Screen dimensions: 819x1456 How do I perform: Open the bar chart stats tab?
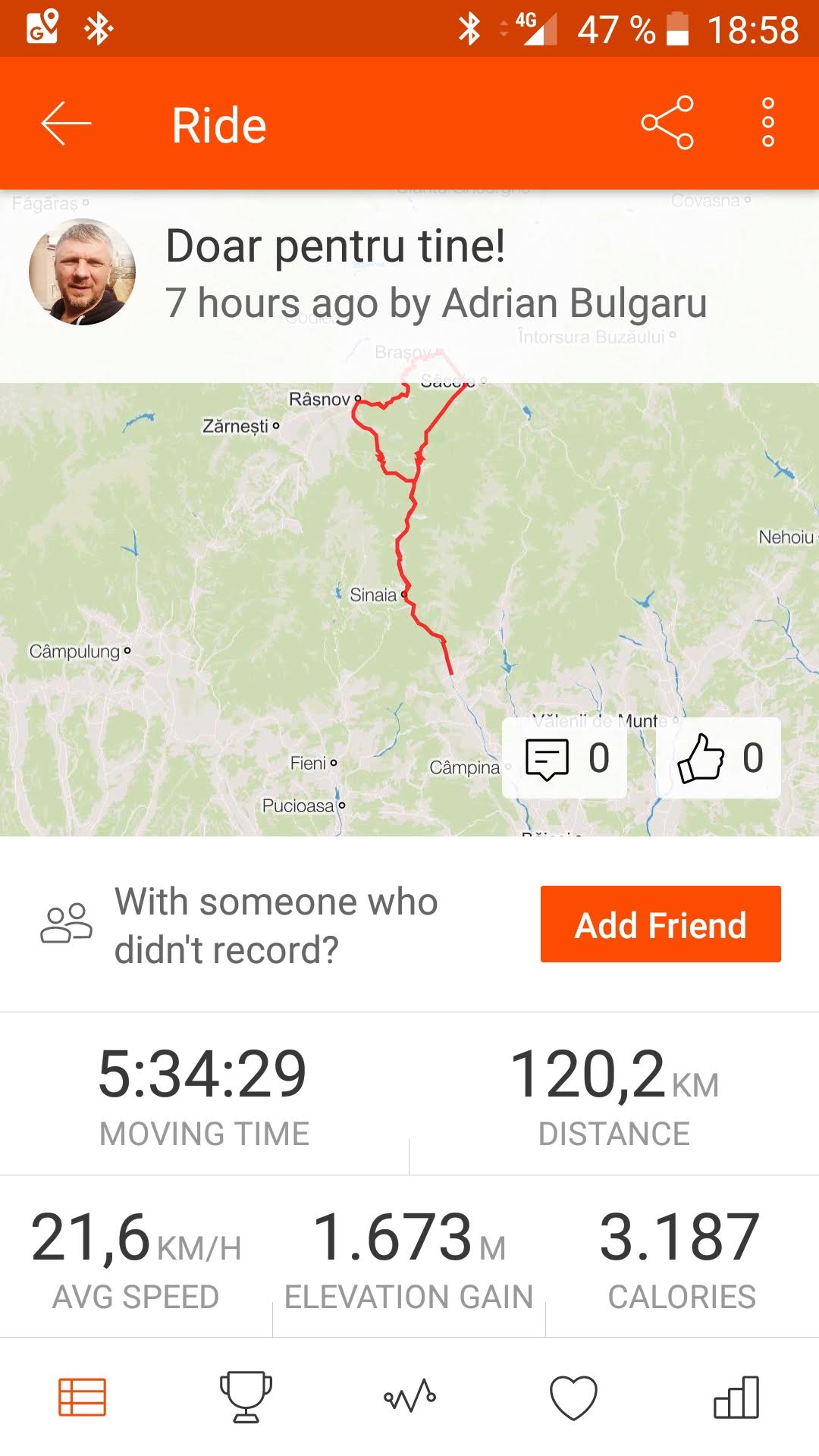tap(736, 1397)
